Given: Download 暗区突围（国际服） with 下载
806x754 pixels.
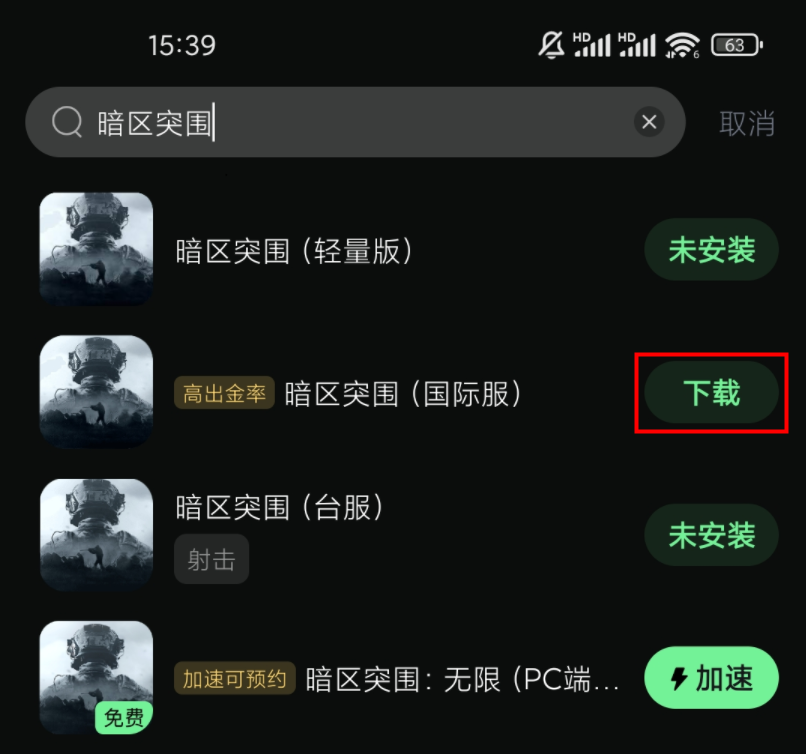Looking at the screenshot, I should click(x=711, y=392).
